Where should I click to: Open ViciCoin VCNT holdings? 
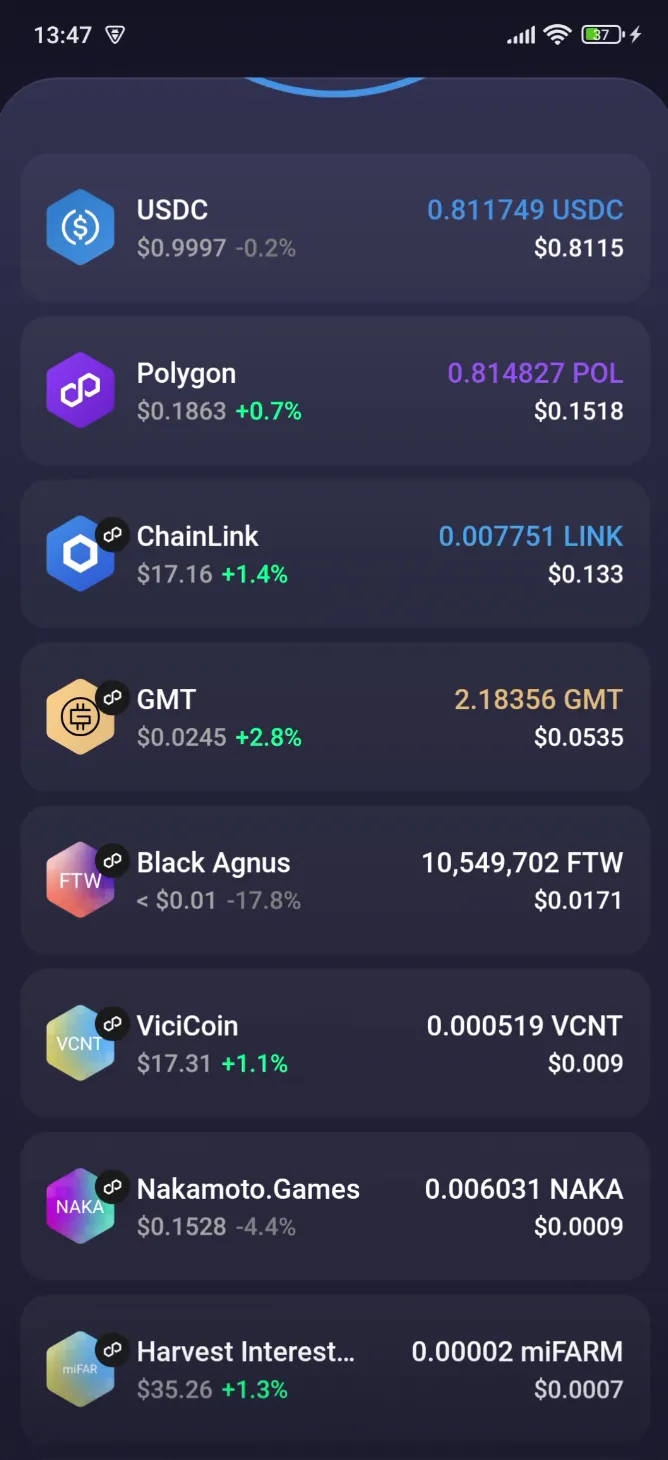coord(335,1043)
